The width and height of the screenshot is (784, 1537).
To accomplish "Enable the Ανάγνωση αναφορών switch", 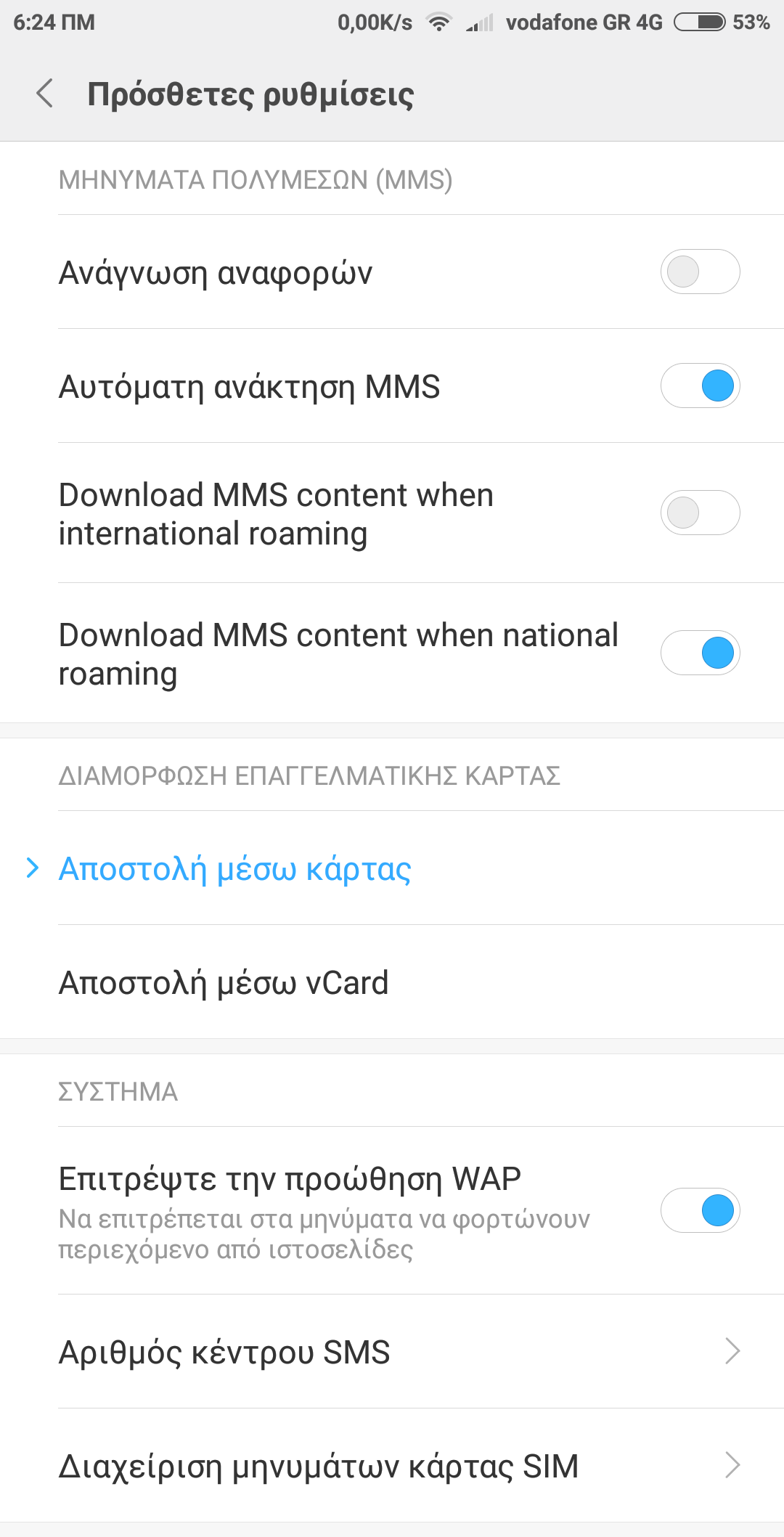I will pos(700,272).
